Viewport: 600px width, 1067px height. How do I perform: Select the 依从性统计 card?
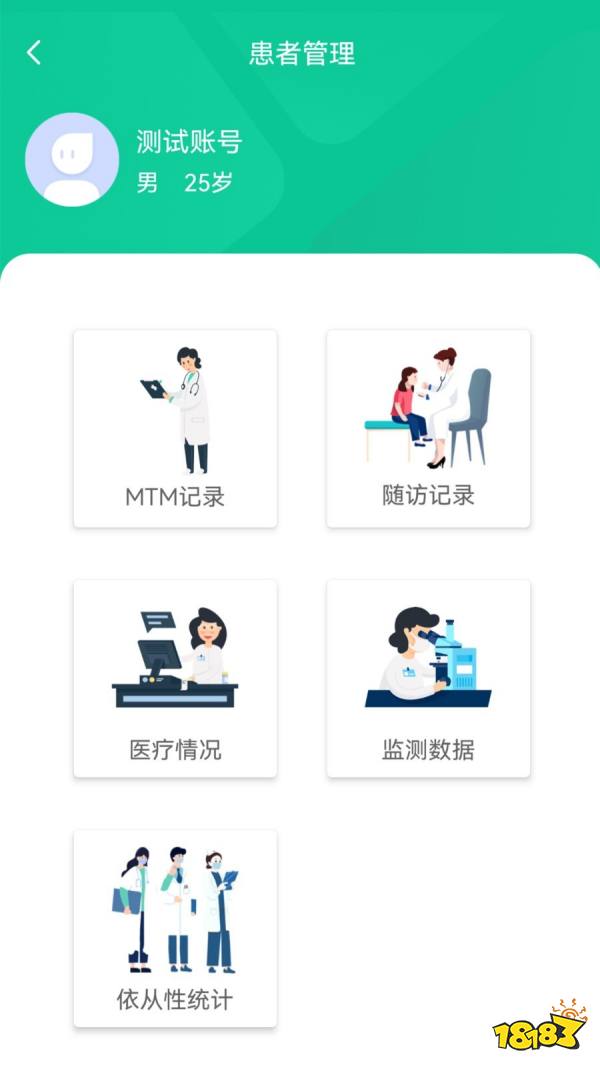(x=175, y=928)
